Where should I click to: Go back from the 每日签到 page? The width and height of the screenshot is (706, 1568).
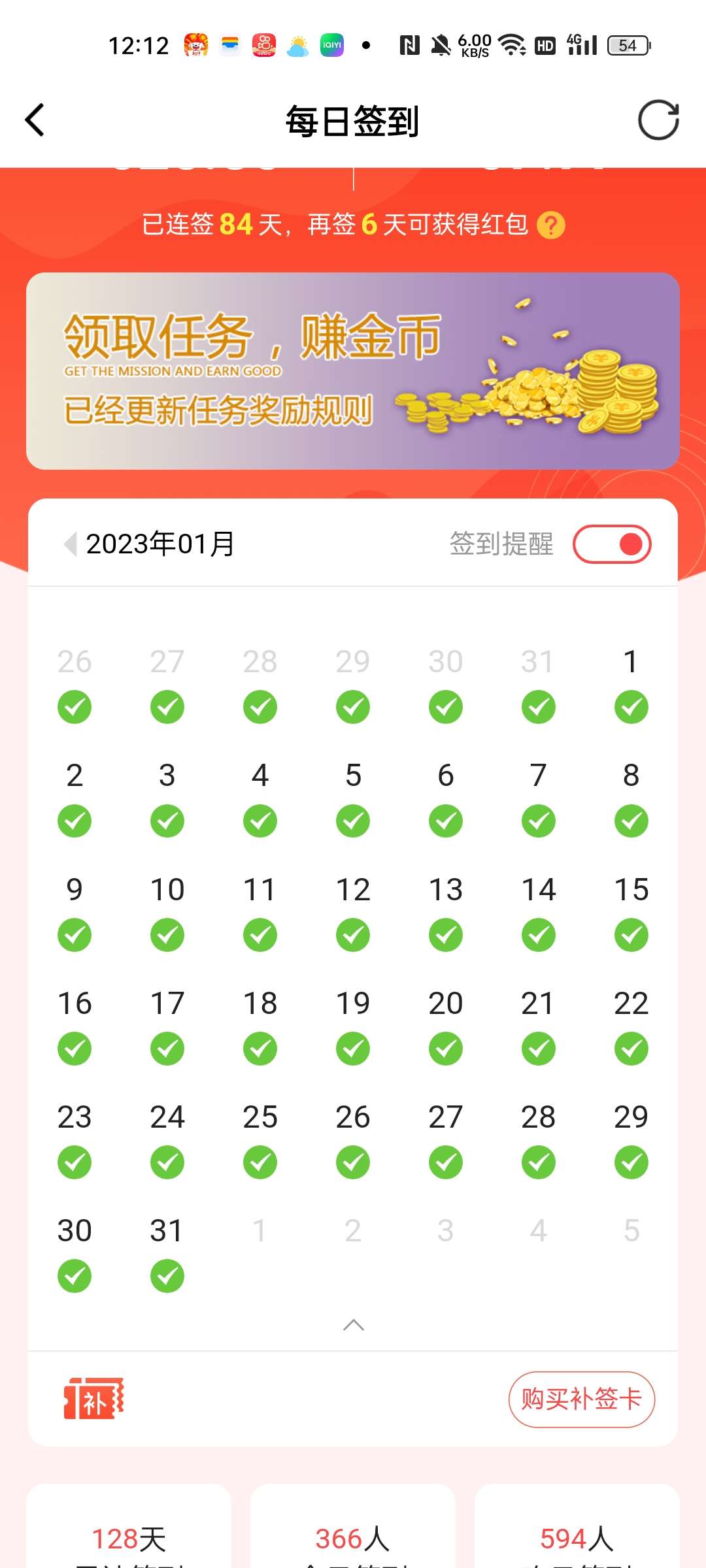(x=35, y=120)
